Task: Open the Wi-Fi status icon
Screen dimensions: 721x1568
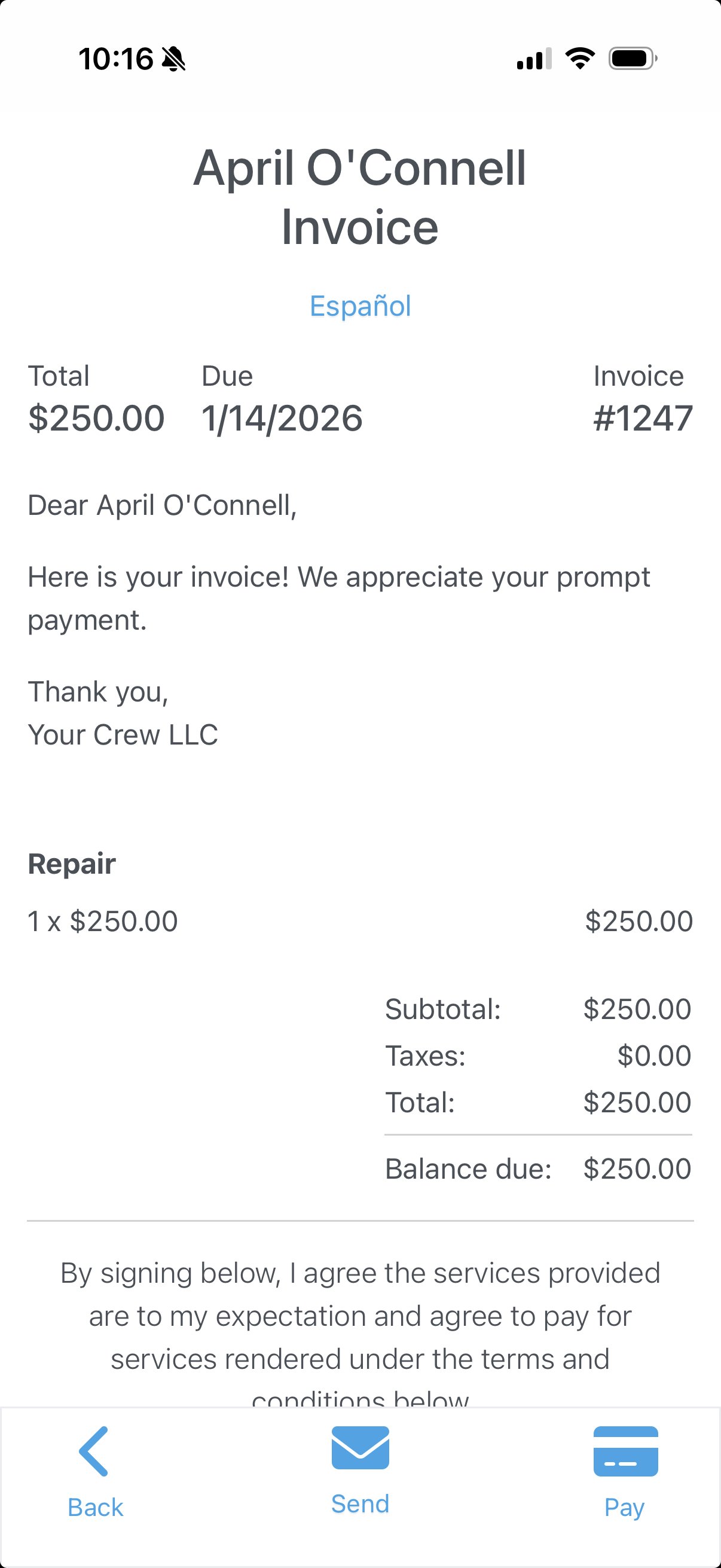Action: (578, 58)
